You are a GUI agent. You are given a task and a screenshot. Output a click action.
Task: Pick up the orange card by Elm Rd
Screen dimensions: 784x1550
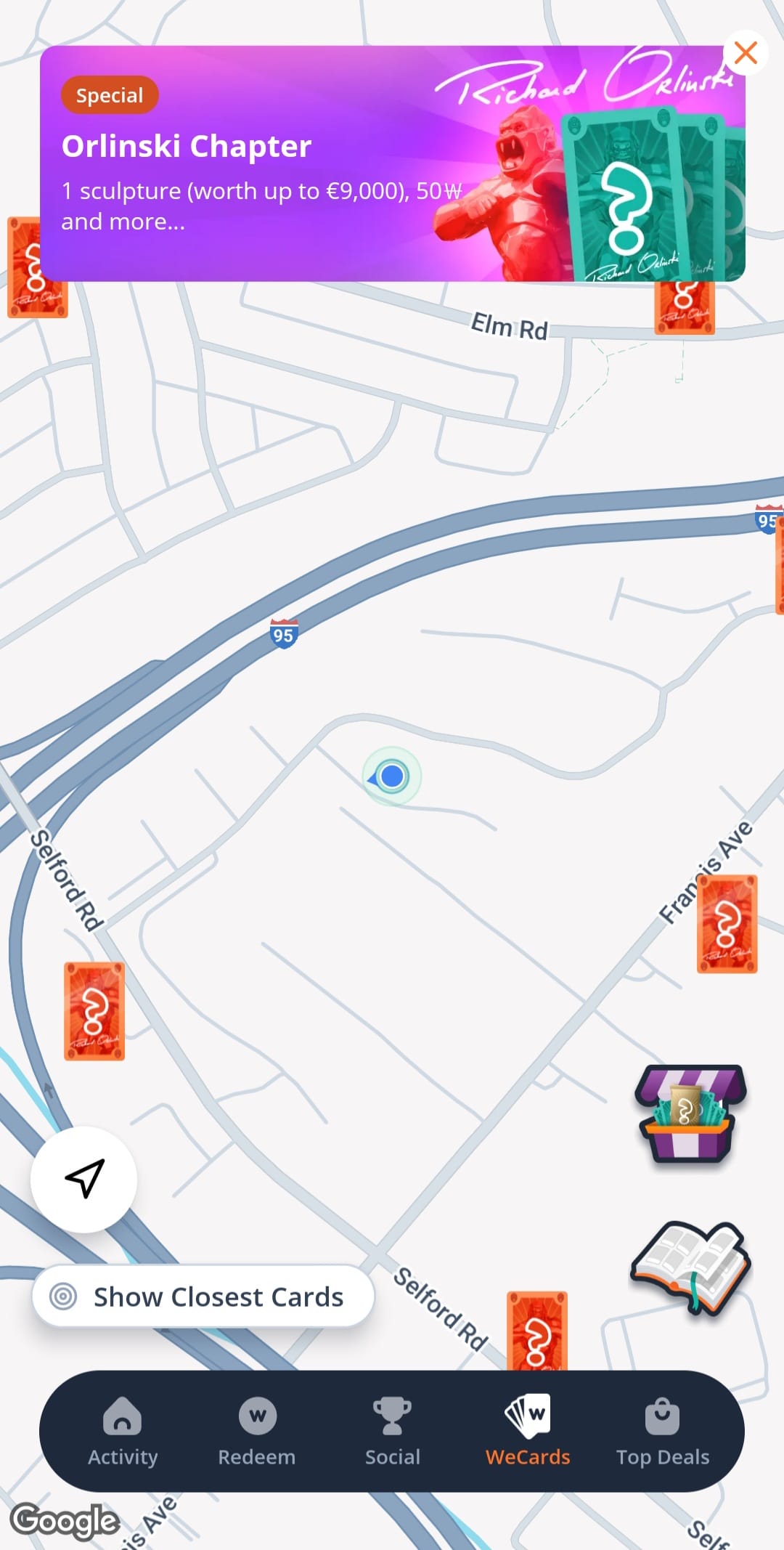click(684, 307)
